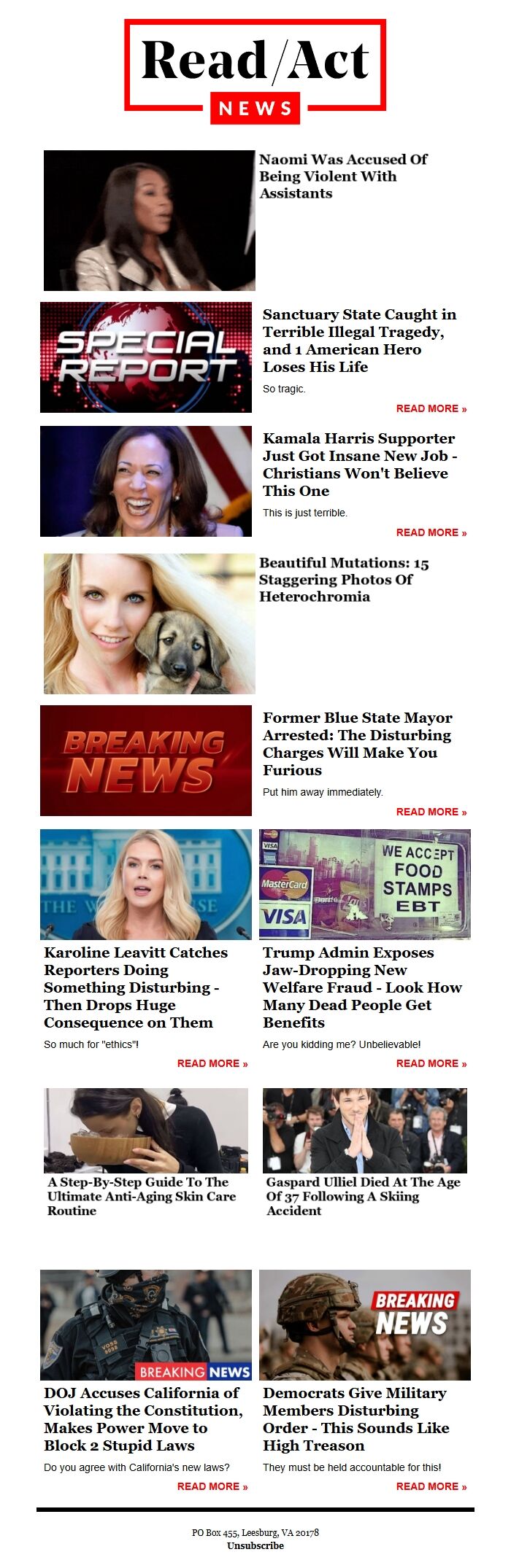Image resolution: width=511 pixels, height=1568 pixels.
Task: Open the Kamala Harris photo
Action: tap(146, 481)
